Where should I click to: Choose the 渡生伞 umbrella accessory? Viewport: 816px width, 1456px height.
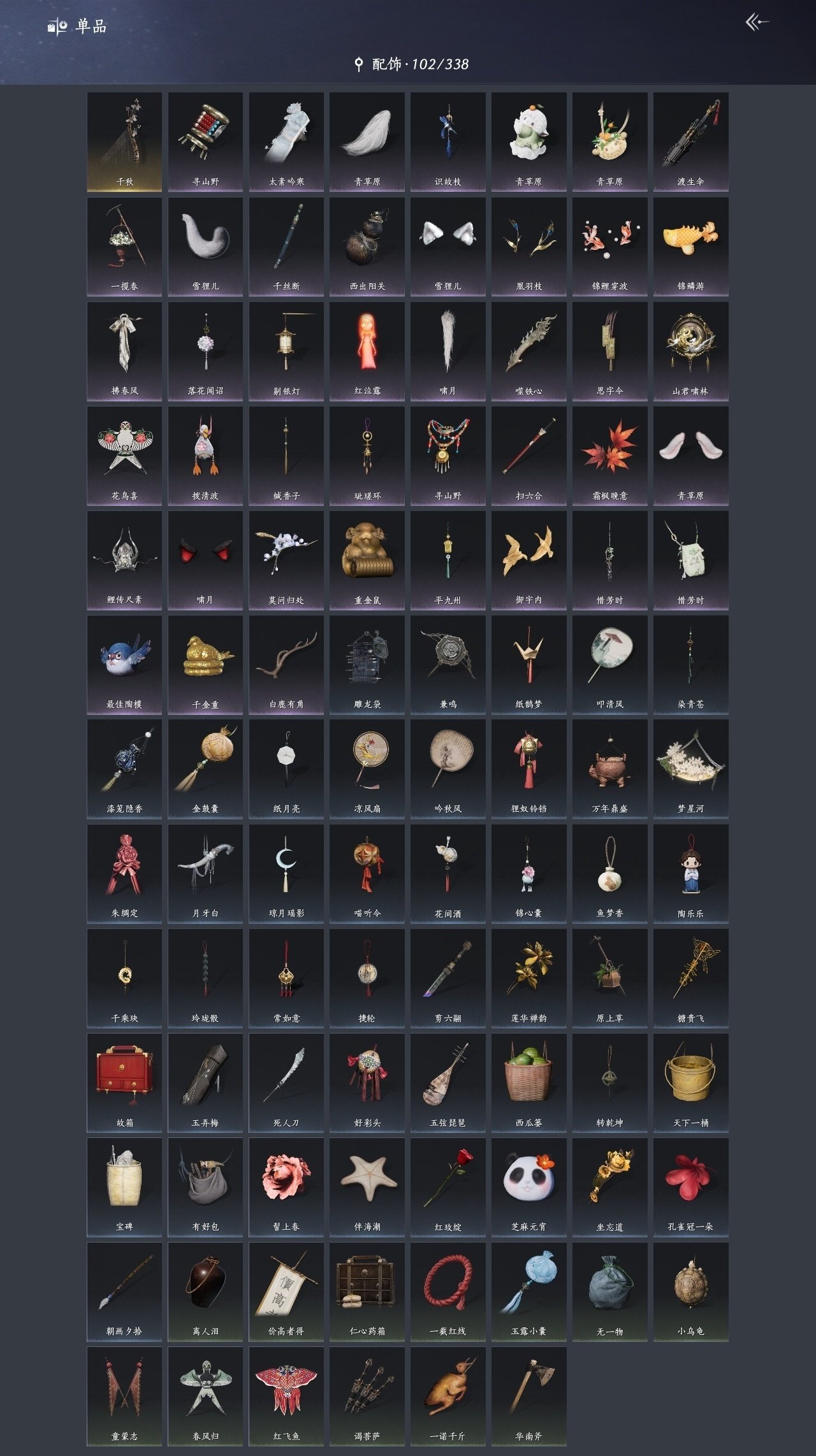[690, 141]
